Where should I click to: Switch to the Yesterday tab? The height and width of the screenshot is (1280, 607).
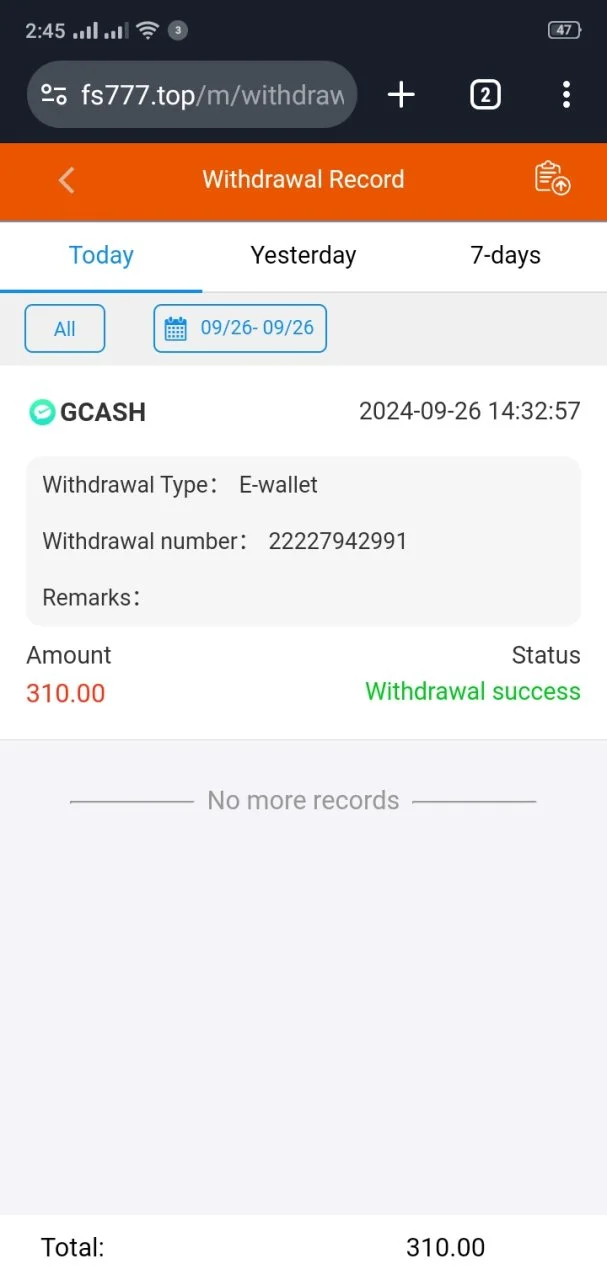click(x=303, y=256)
